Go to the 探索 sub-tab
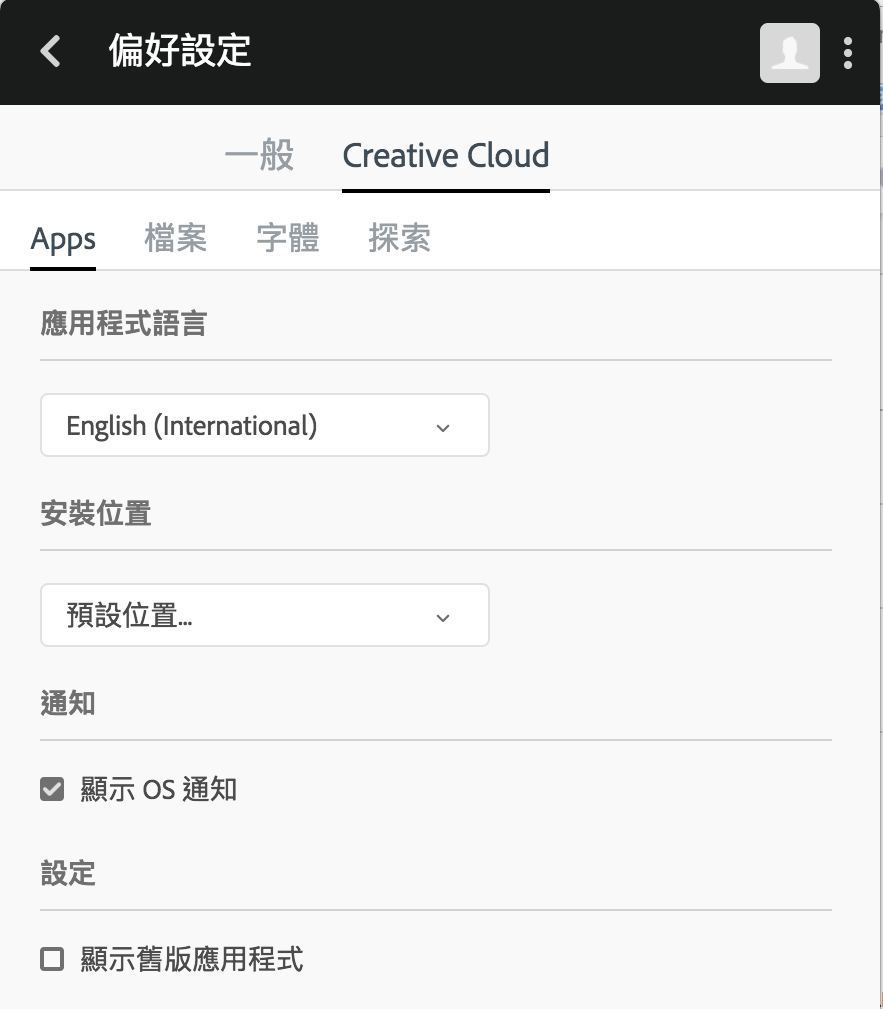Viewport: 883px width, 1009px height. 400,239
